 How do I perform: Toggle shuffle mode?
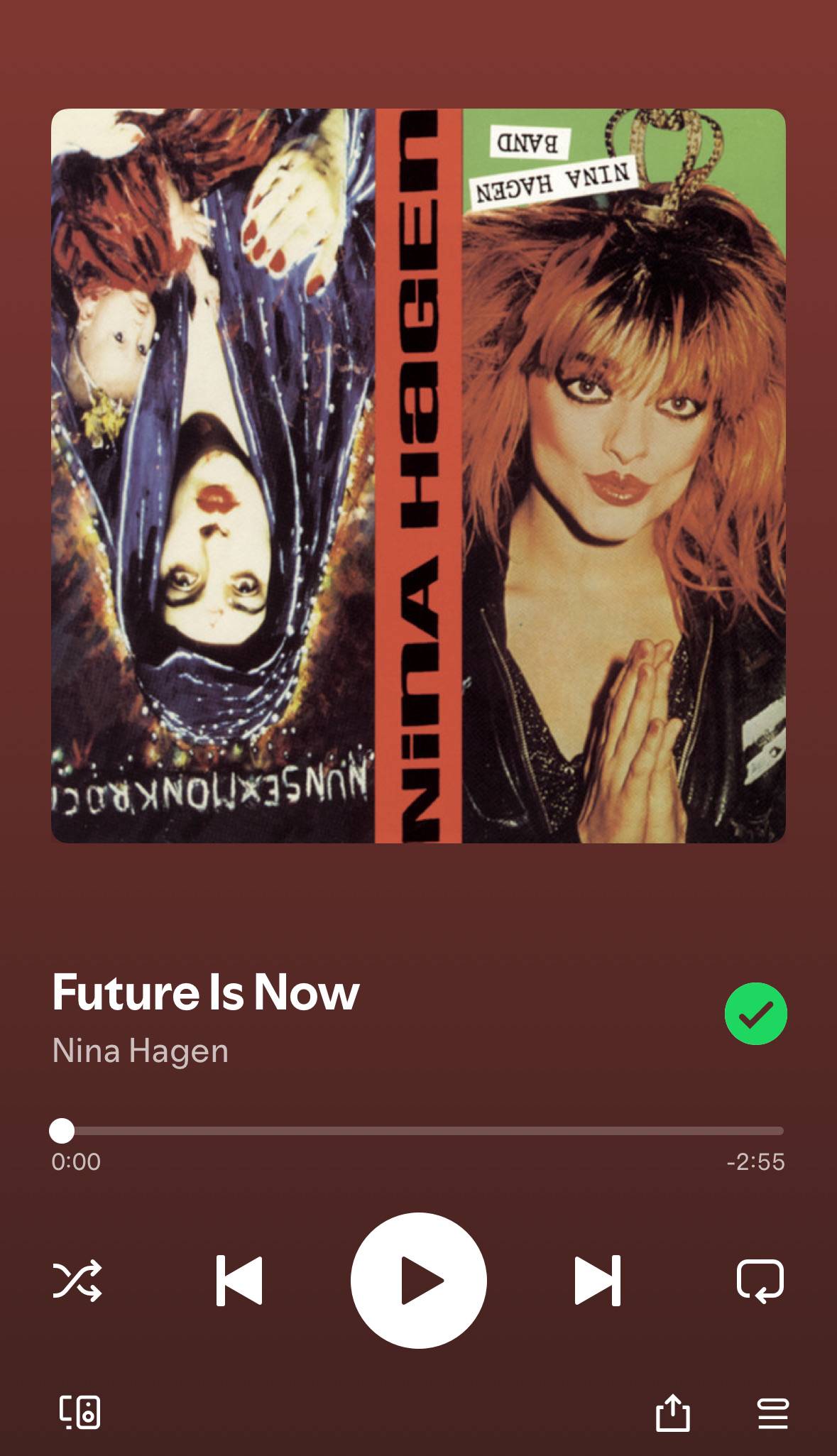tap(77, 1281)
